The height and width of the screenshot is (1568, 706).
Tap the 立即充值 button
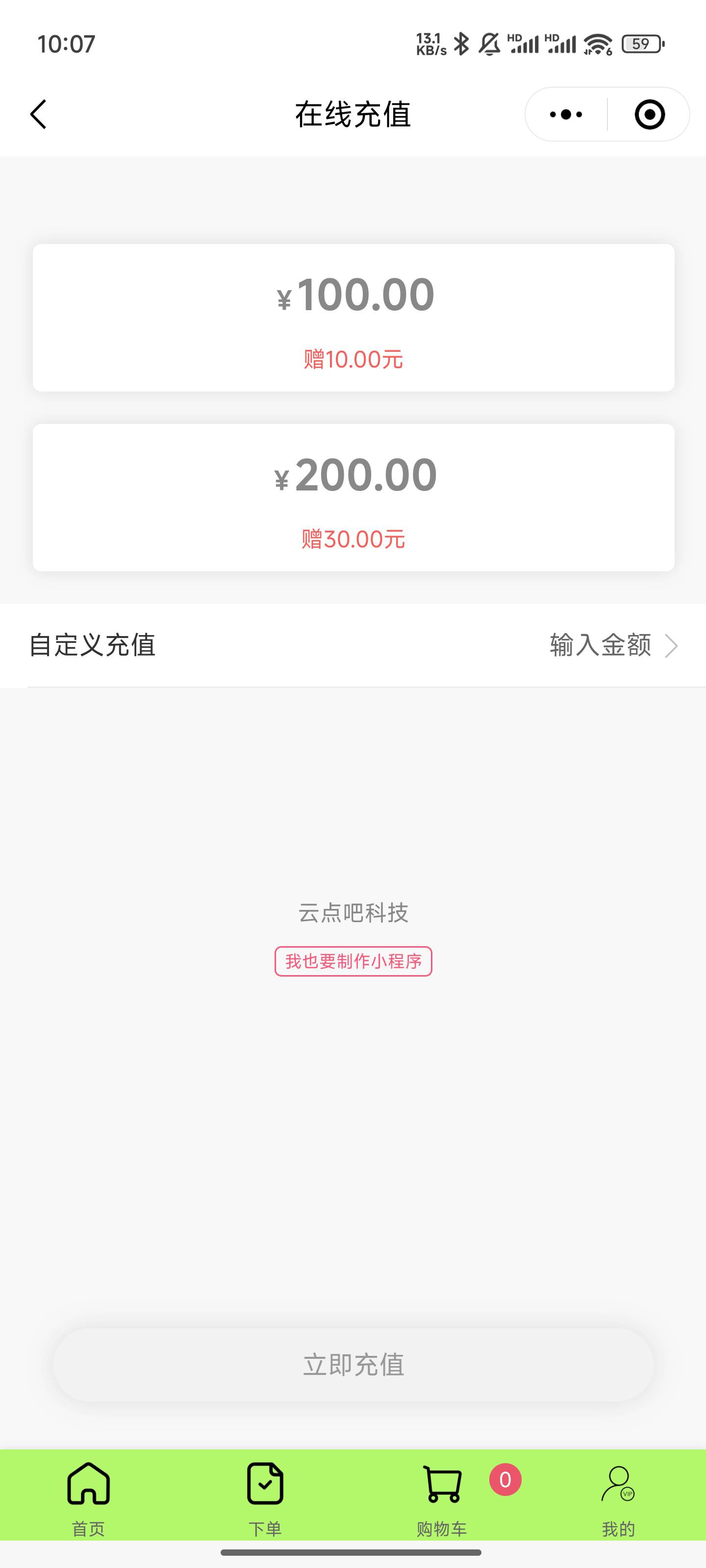(x=353, y=1365)
